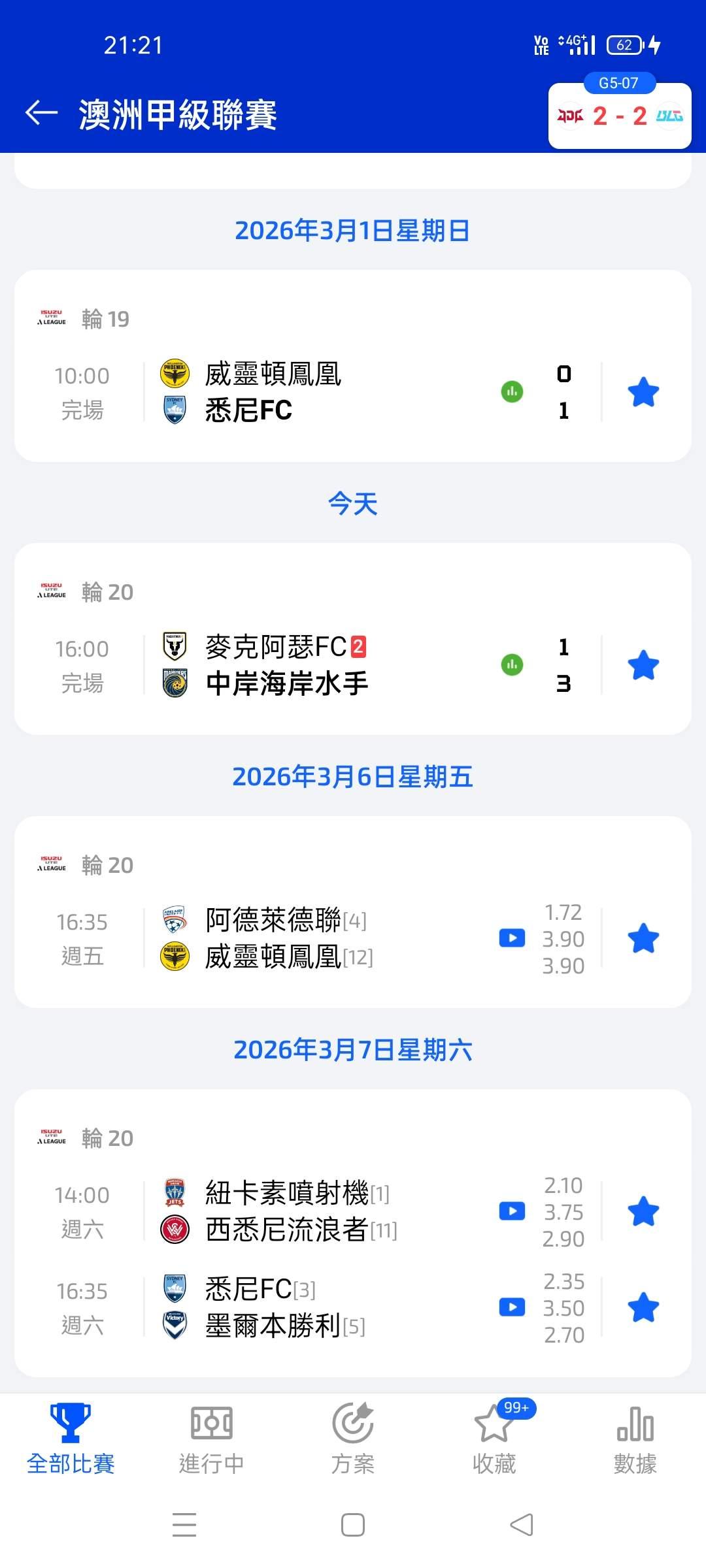Toggle favorite star on 阿德萊德聯 match
Image resolution: width=706 pixels, height=1568 pixels.
pos(643,938)
